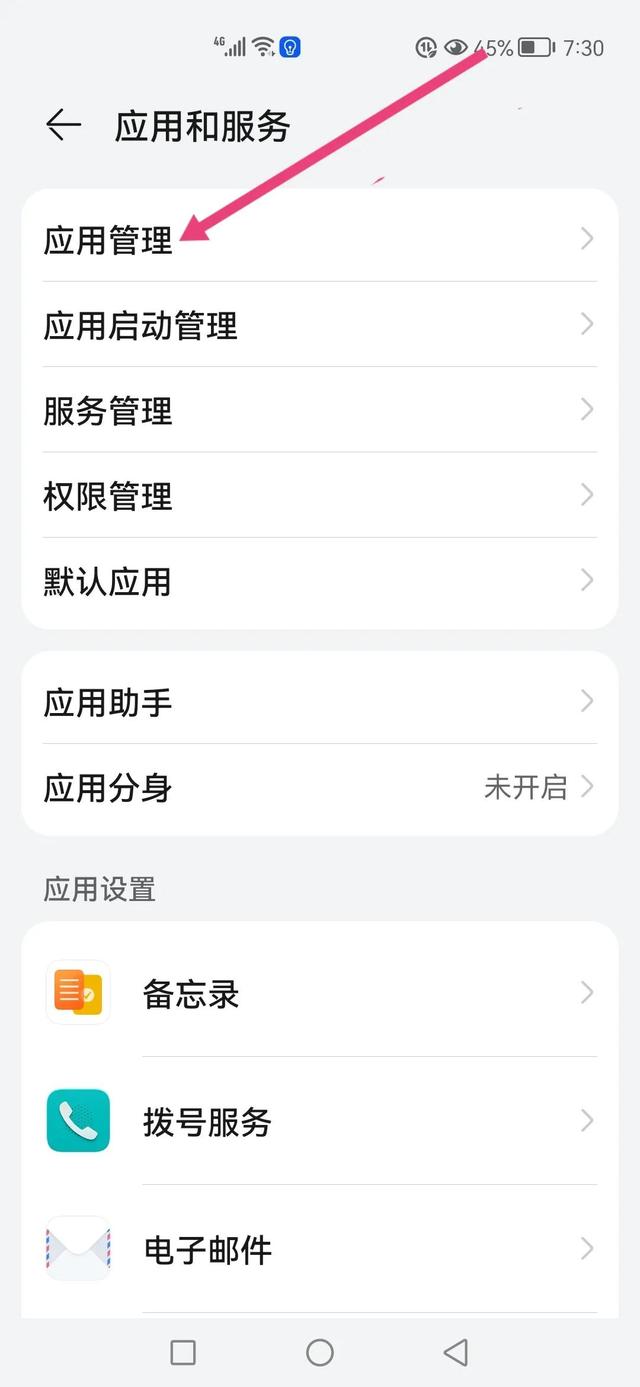The height and width of the screenshot is (1387, 640).
Task: Tap the system home button
Action: (320, 1353)
